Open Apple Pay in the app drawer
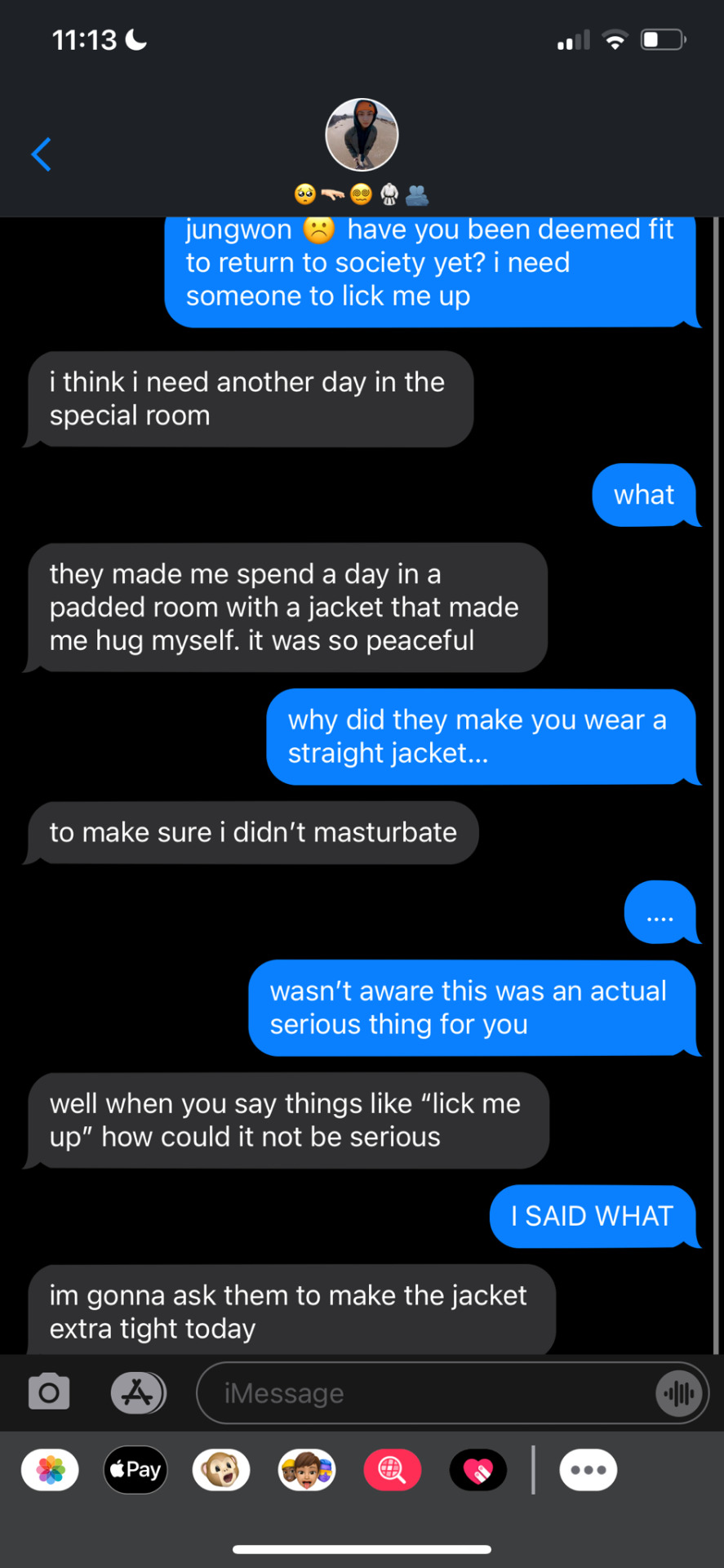 [135, 1470]
